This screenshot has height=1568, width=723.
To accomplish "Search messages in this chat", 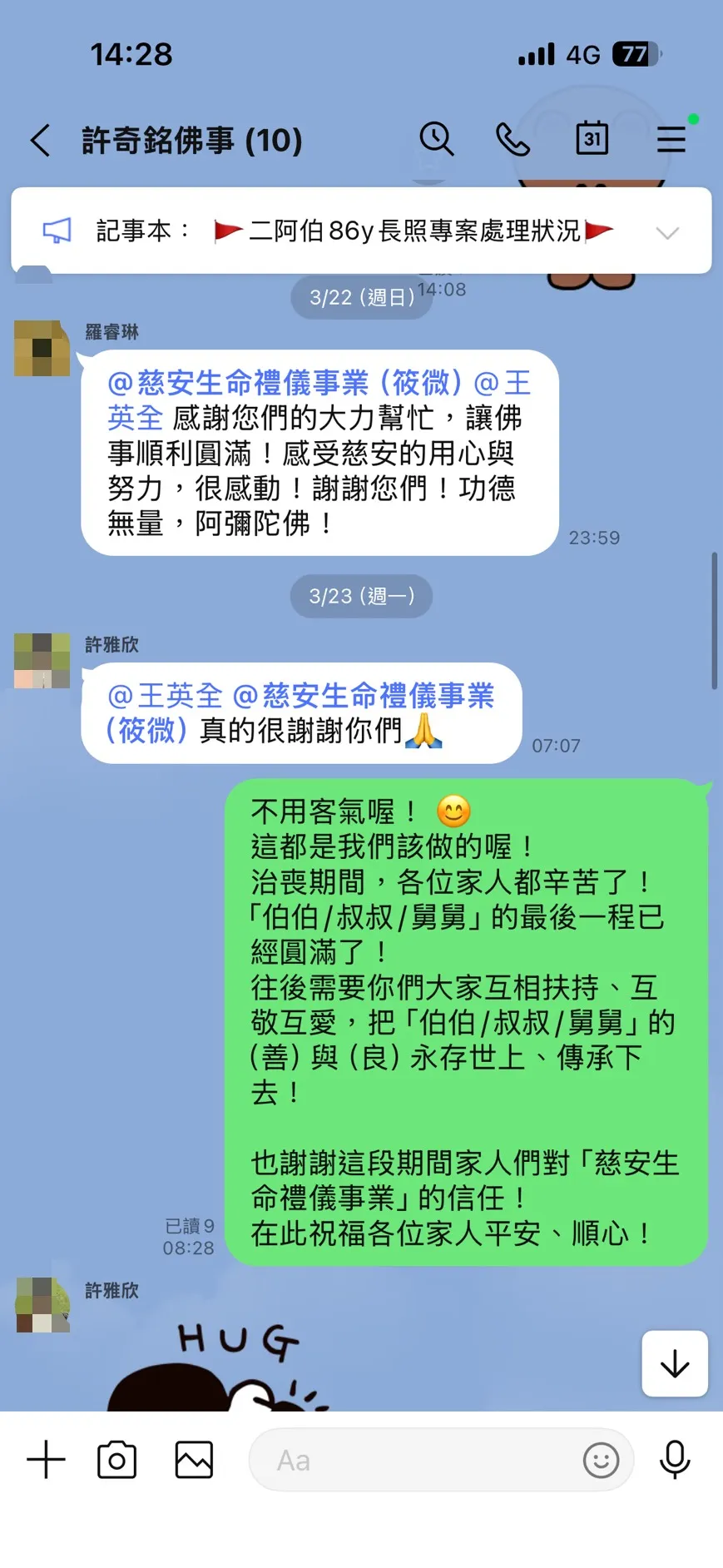I will pos(436,139).
